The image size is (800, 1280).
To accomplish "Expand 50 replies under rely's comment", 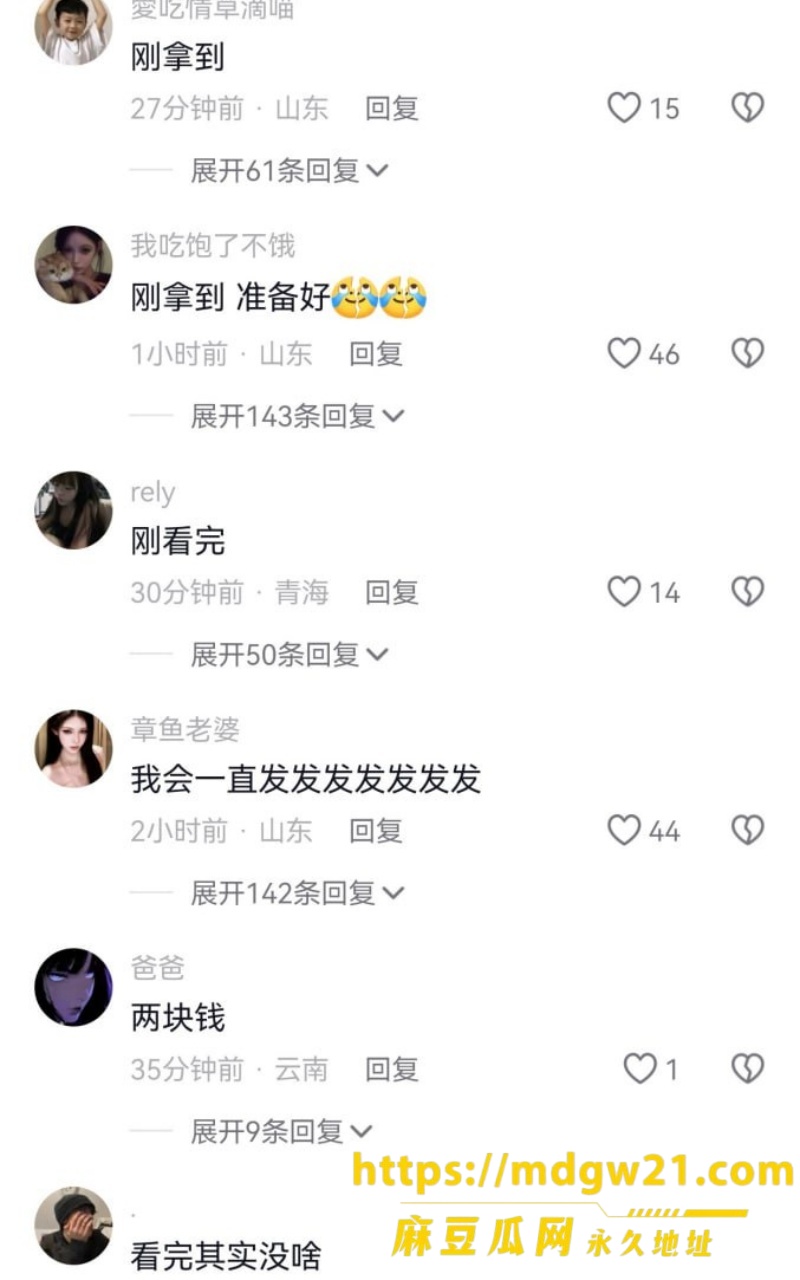I will click(289, 655).
